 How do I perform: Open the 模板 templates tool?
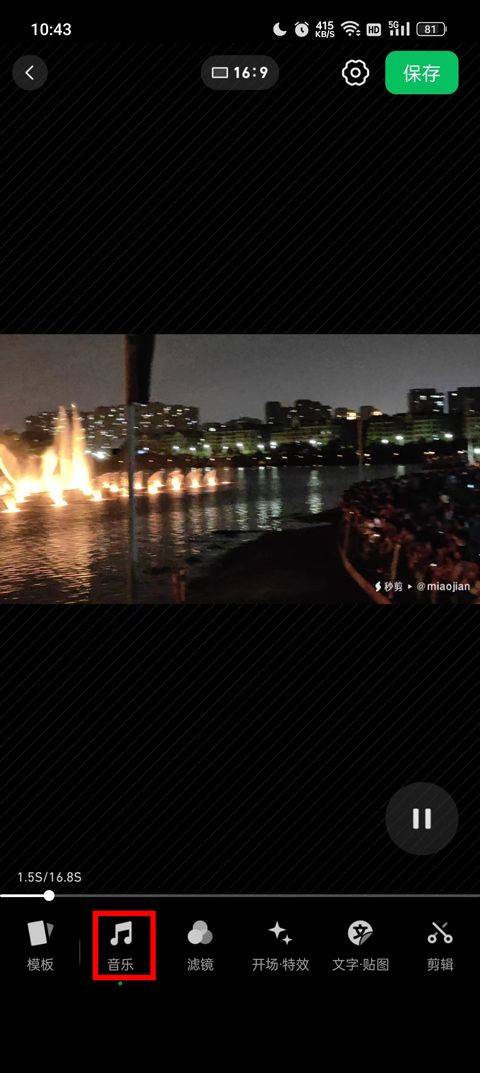pos(40,946)
